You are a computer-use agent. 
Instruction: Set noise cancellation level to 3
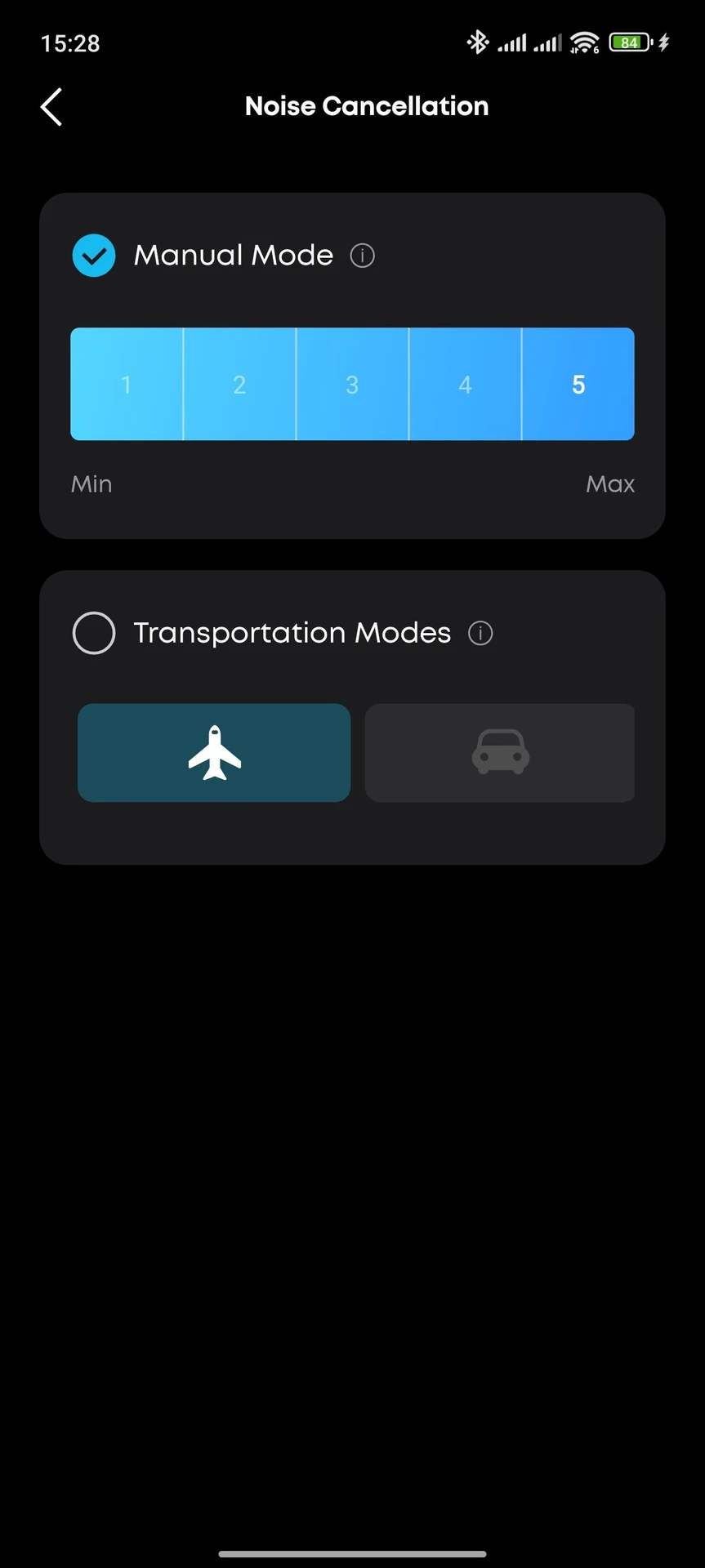click(352, 384)
